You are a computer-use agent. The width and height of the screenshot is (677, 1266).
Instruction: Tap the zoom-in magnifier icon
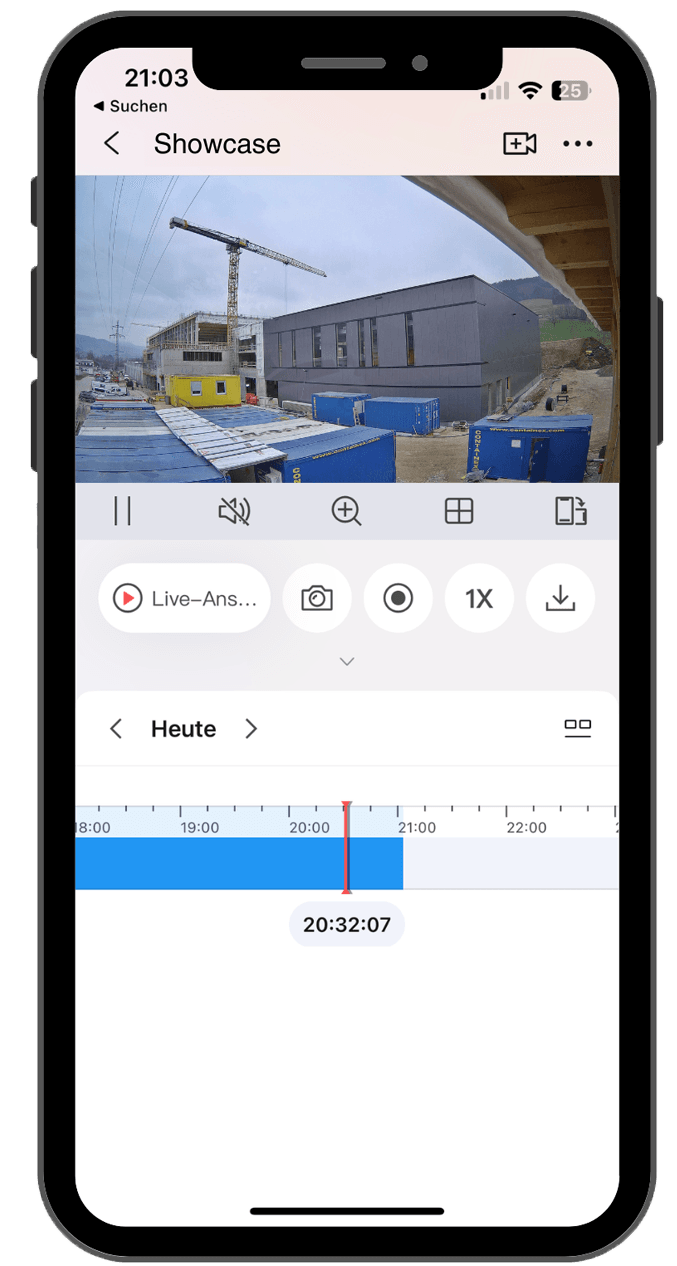tap(346, 511)
